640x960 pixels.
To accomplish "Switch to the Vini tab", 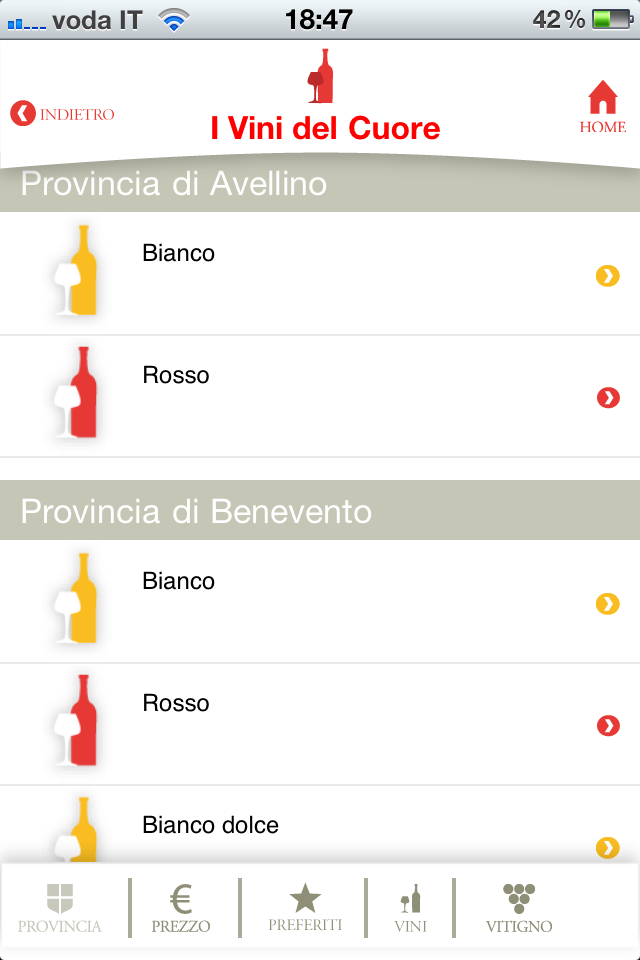I will (410, 908).
